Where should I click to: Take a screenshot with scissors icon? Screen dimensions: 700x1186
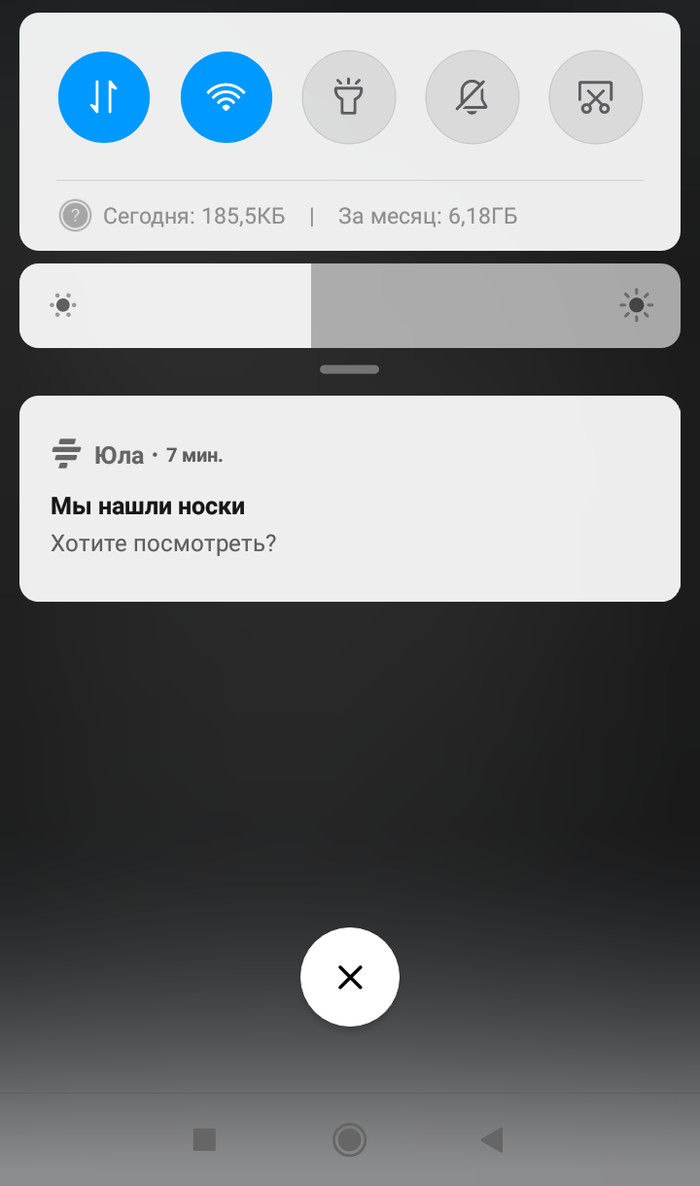595,97
